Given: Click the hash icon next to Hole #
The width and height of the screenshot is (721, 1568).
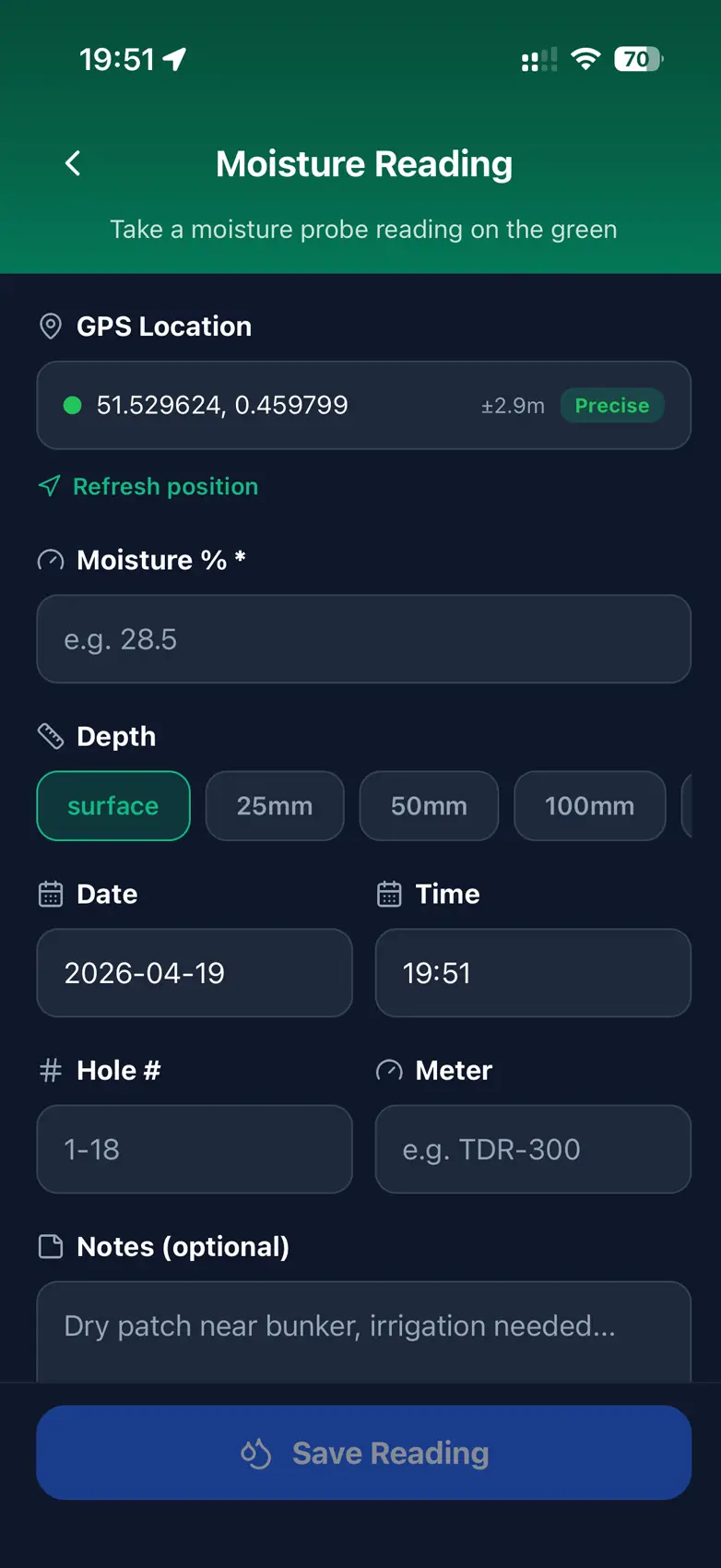Looking at the screenshot, I should (x=50, y=1070).
